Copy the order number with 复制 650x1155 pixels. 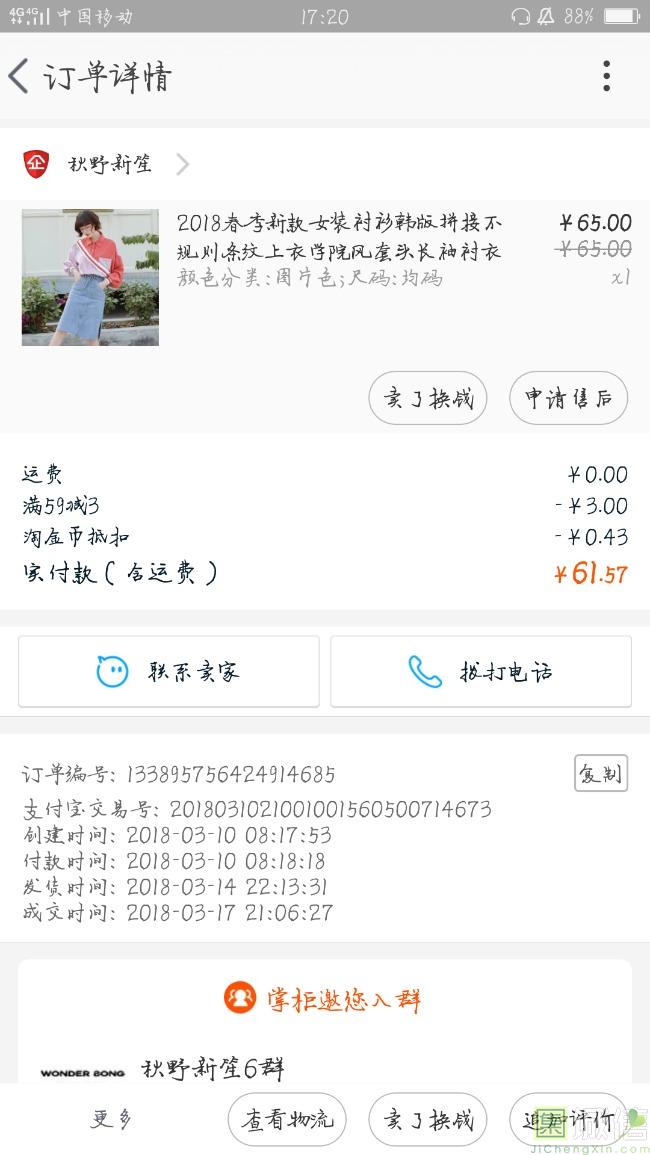pos(600,773)
